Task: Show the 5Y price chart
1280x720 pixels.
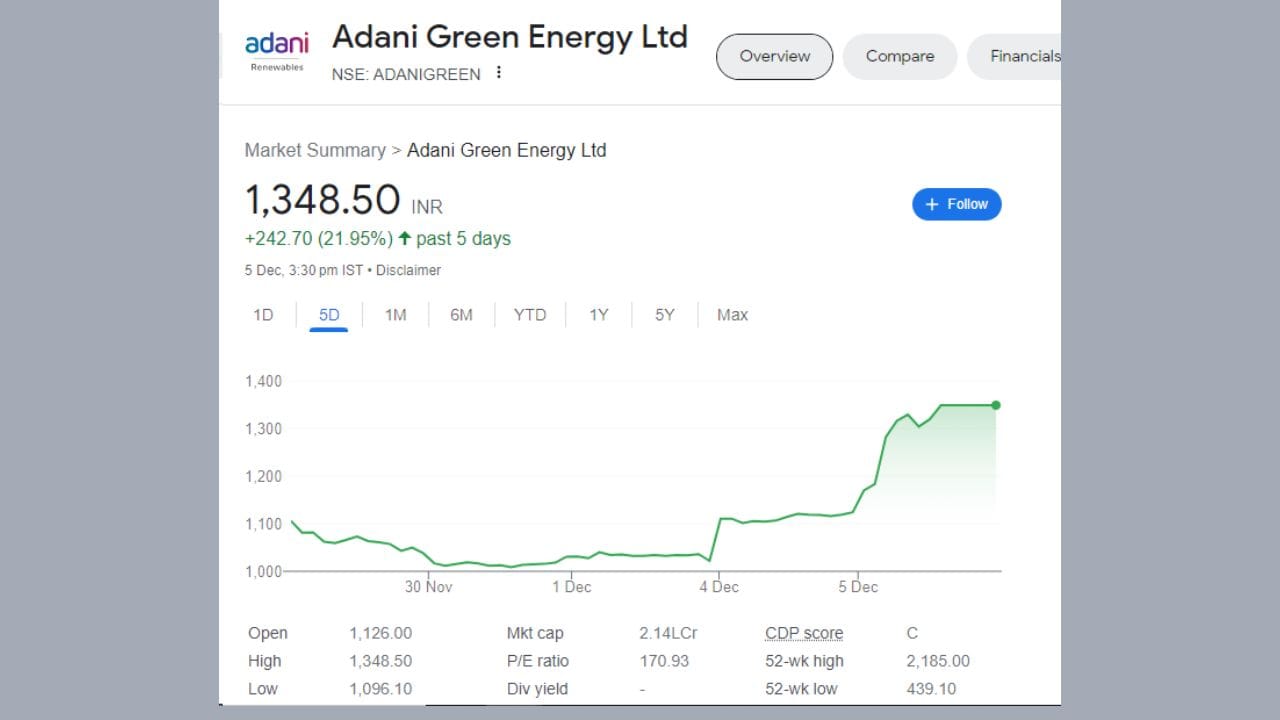Action: pos(665,315)
